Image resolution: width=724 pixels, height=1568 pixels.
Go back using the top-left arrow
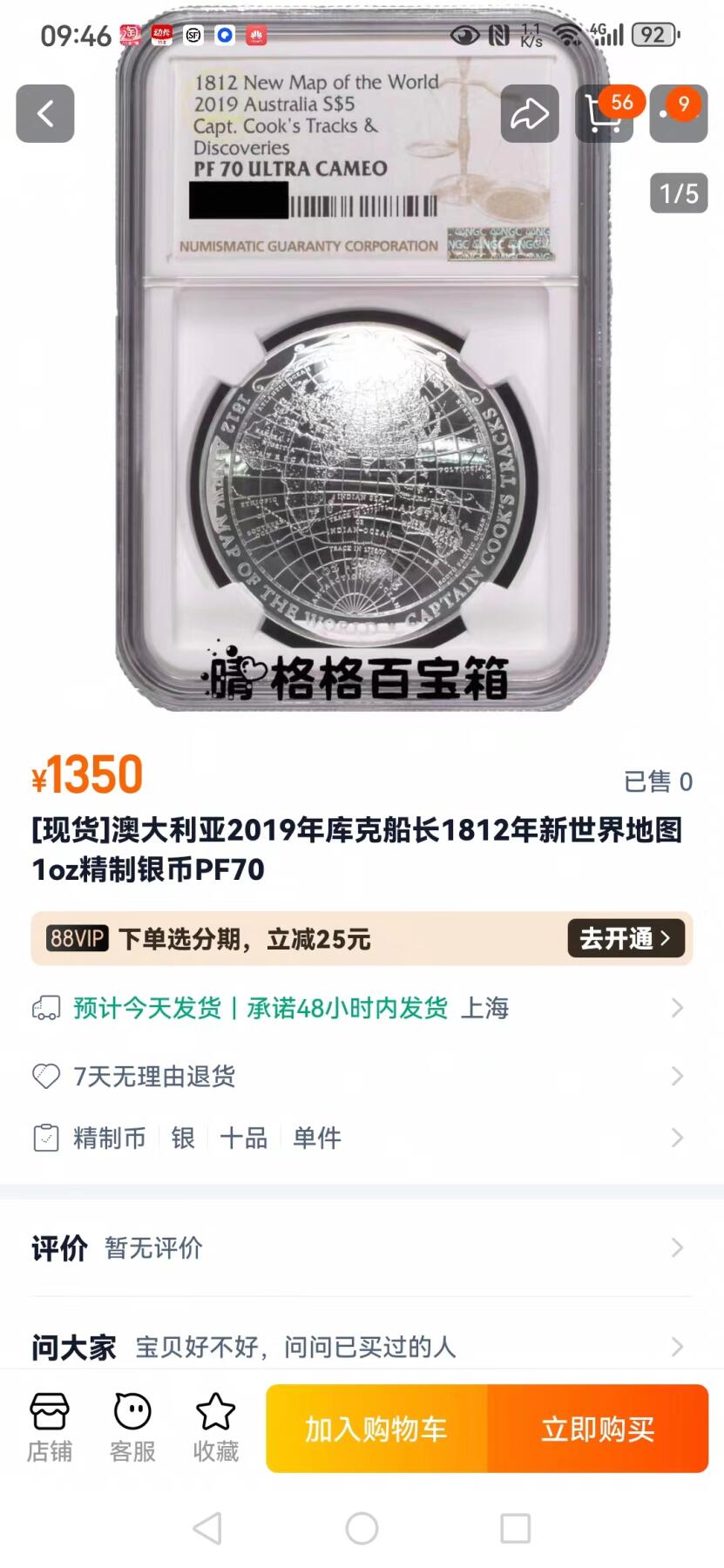[x=45, y=113]
